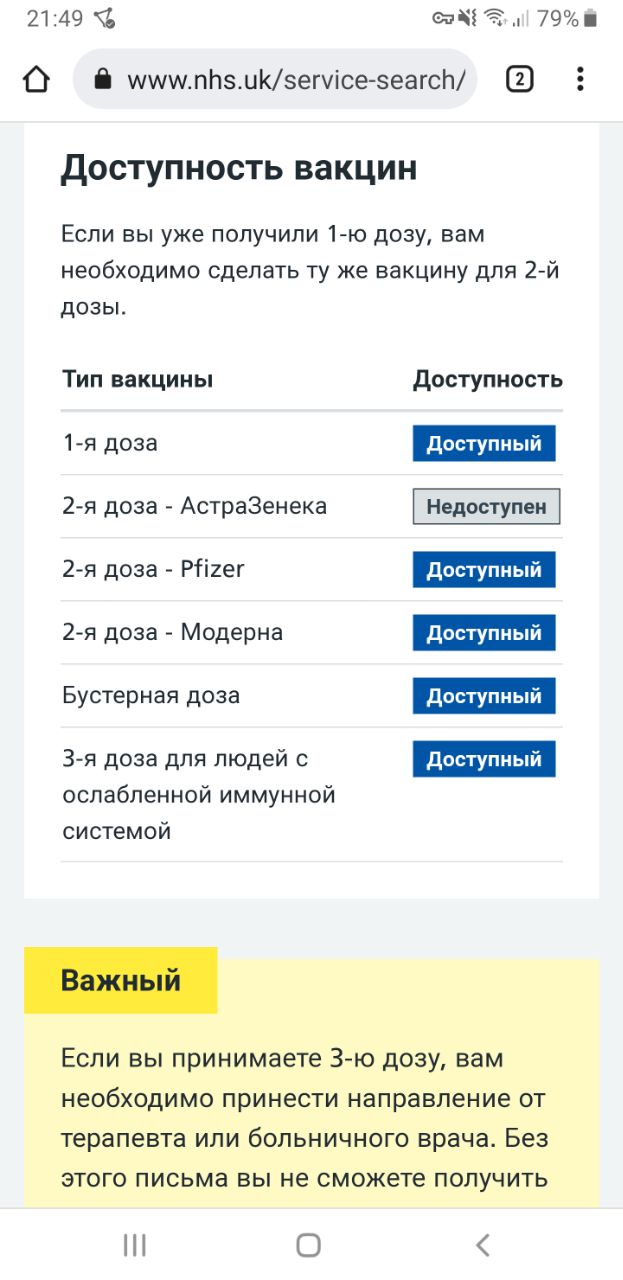Open Chrome's three-dot overflow menu
This screenshot has width=623, height=1280.
point(580,79)
